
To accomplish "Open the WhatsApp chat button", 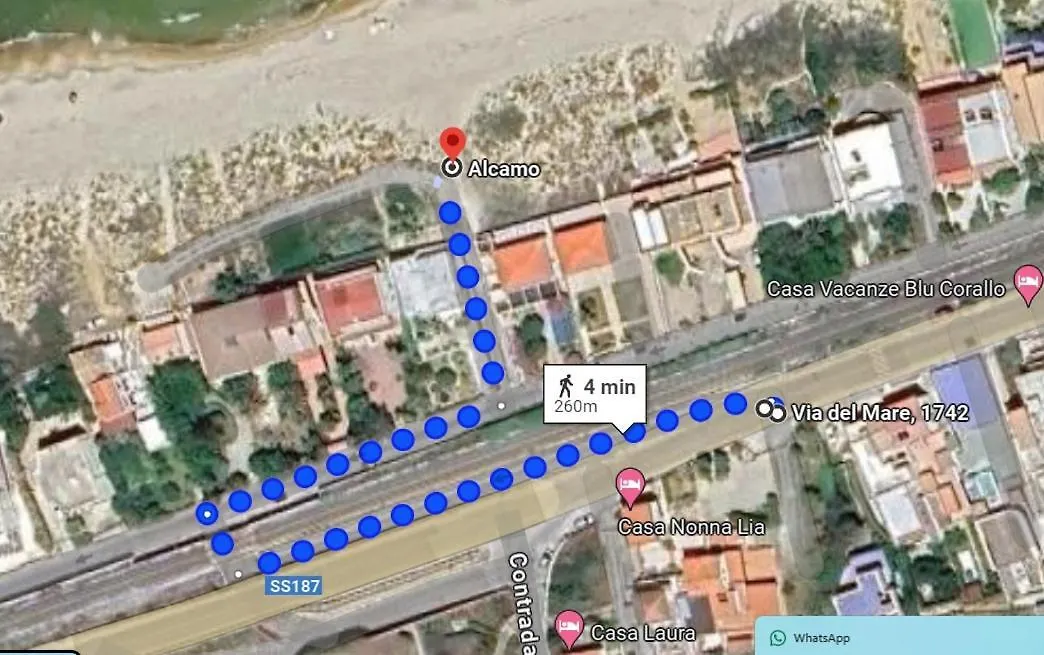I will [810, 637].
